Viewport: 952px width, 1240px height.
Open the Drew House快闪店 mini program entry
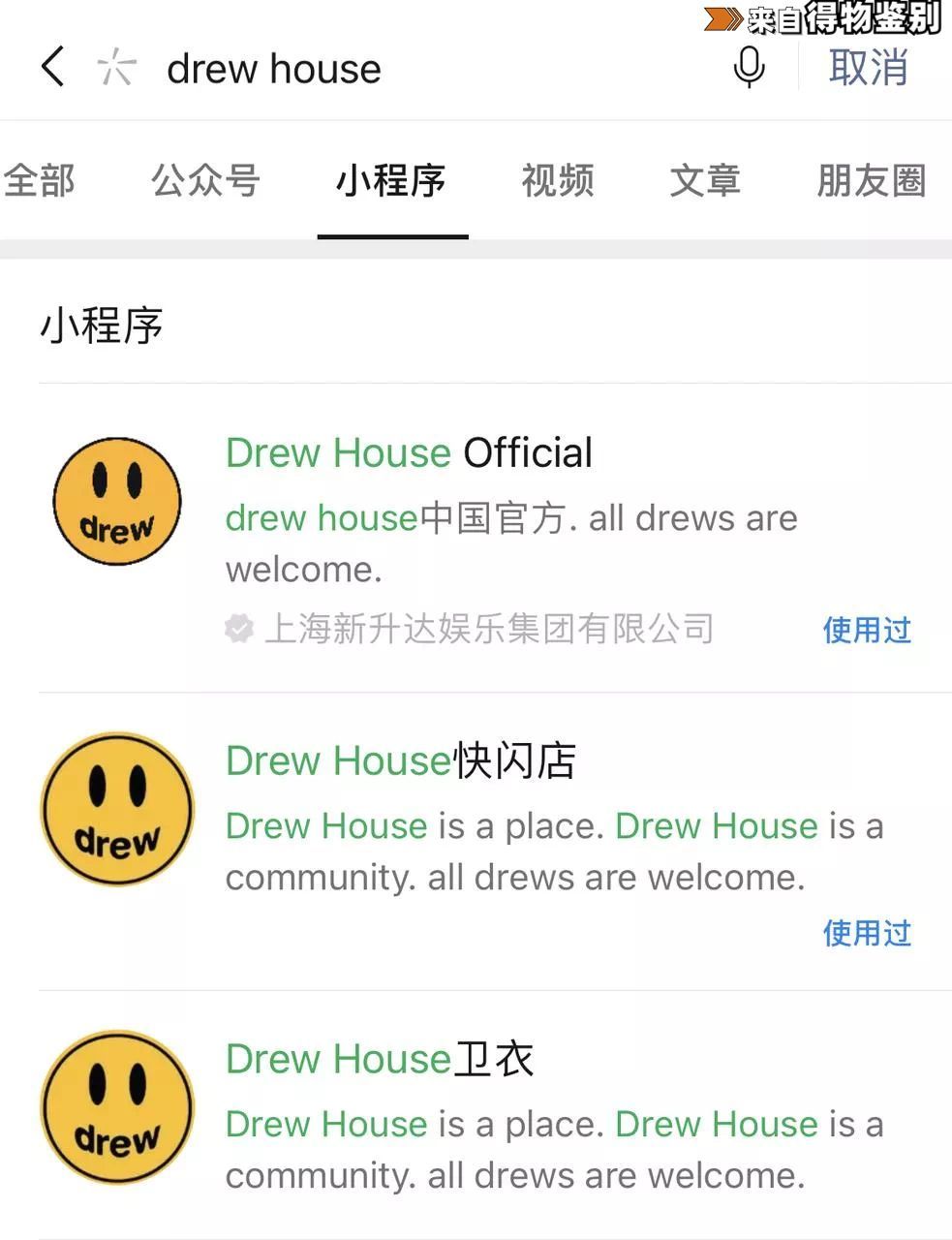399,761
